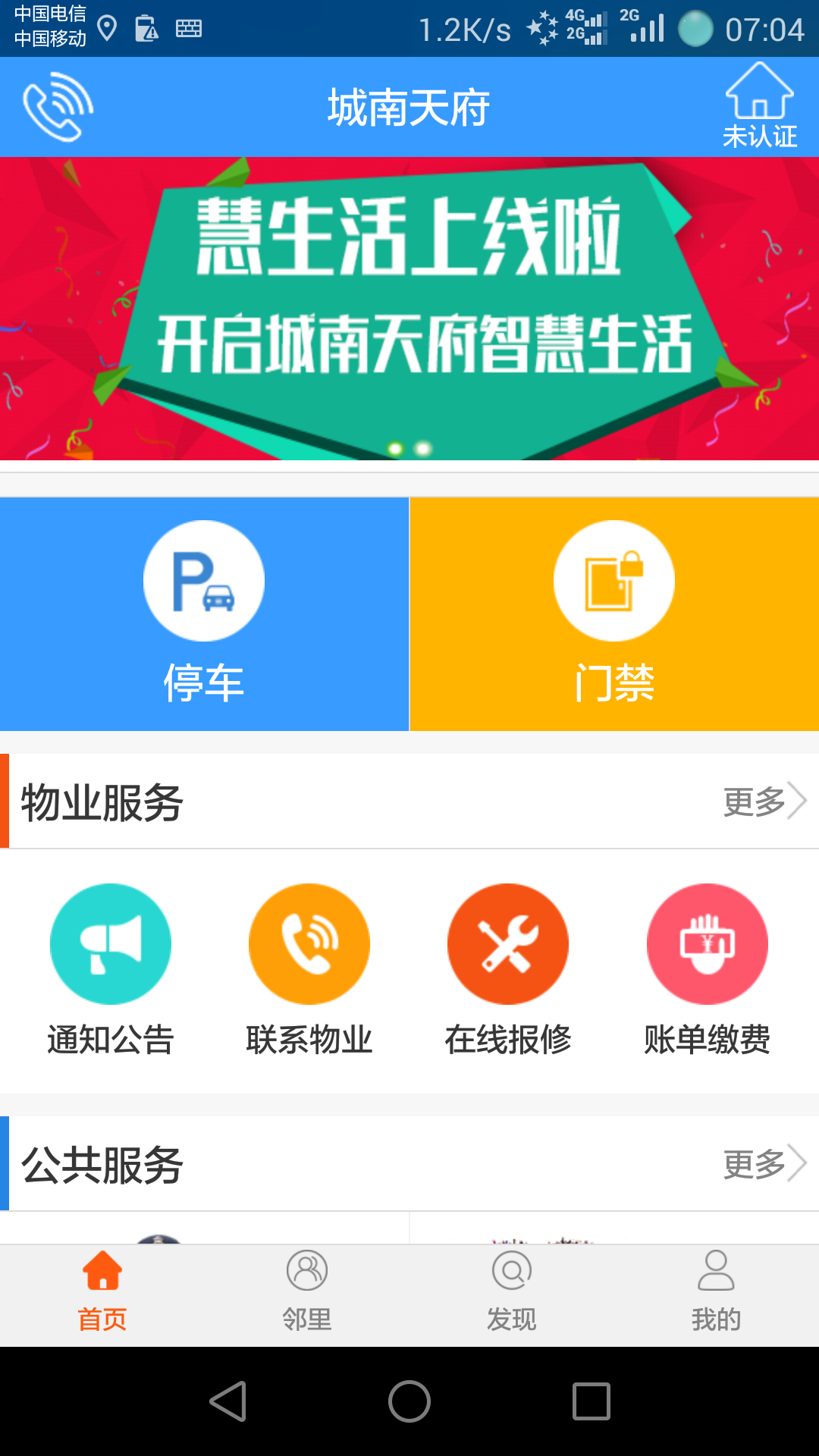This screenshot has height=1456, width=819.
Task: Tap the 慧生活上线啦 promotional banner
Action: tap(409, 303)
